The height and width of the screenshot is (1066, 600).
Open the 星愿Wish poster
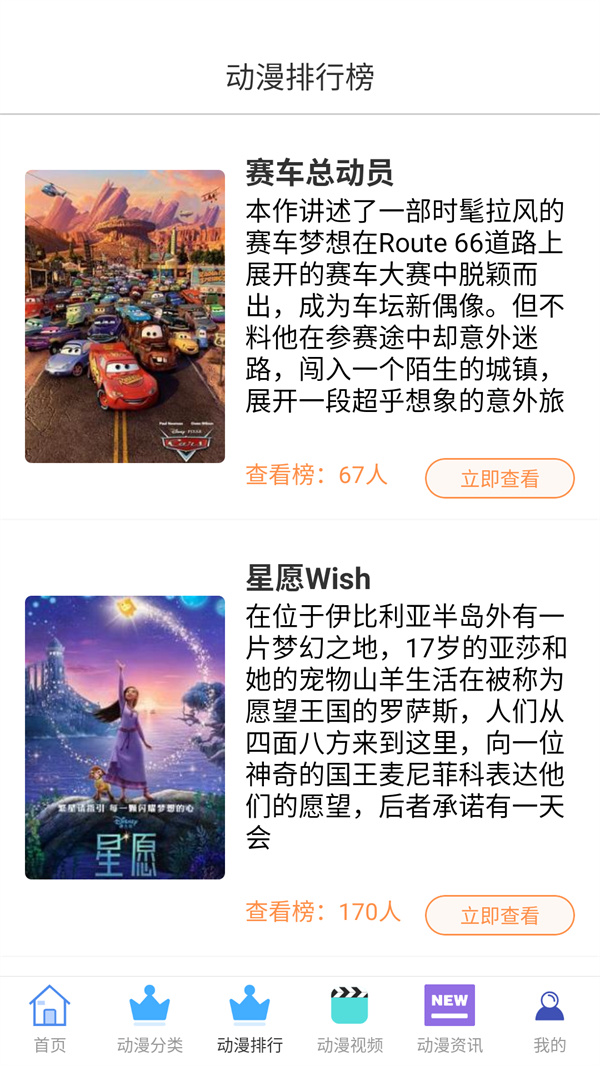[125, 737]
